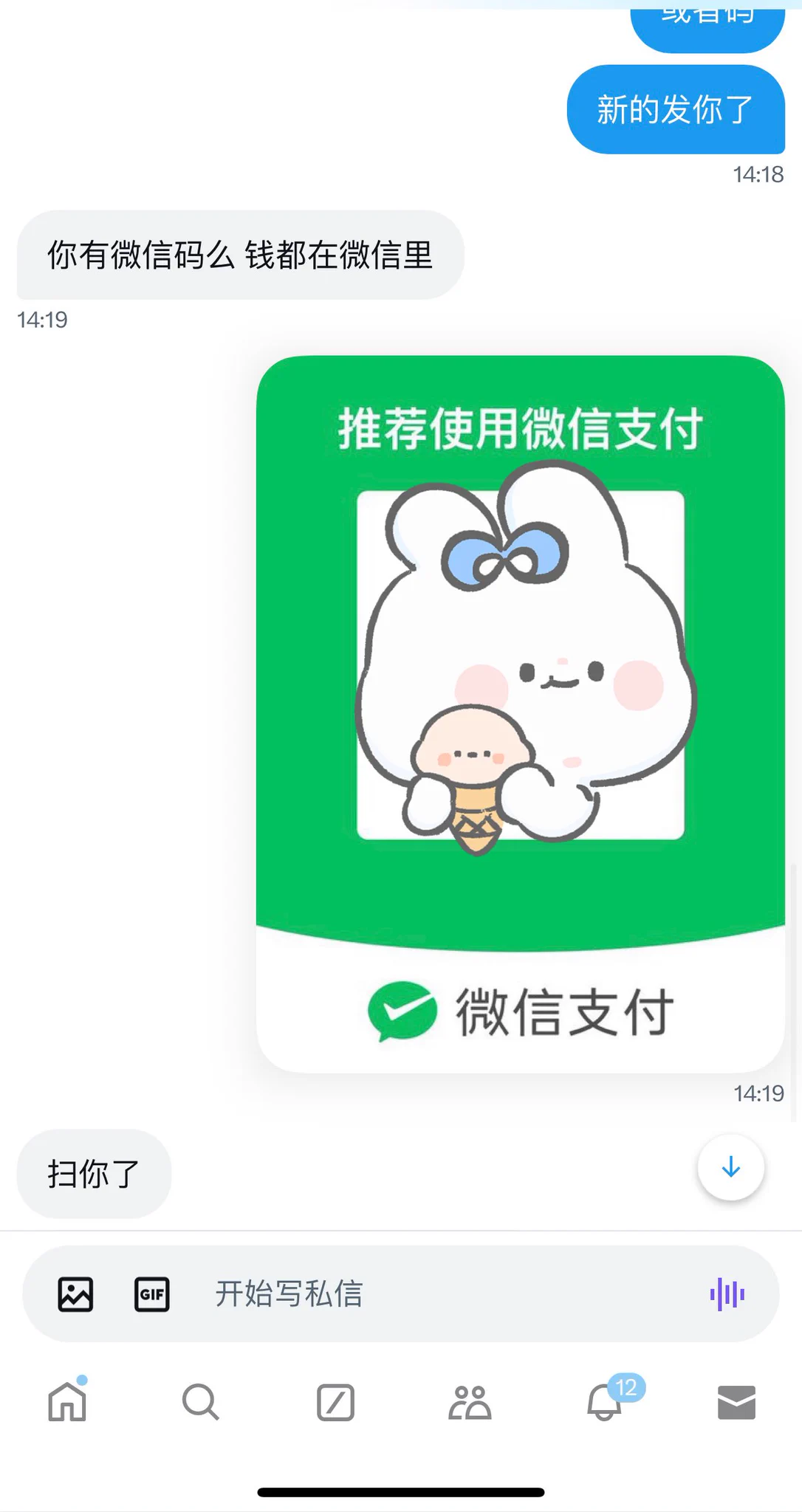Viewport: 802px width, 1512px height.
Task: Go to the Home tab
Action: tap(67, 1402)
